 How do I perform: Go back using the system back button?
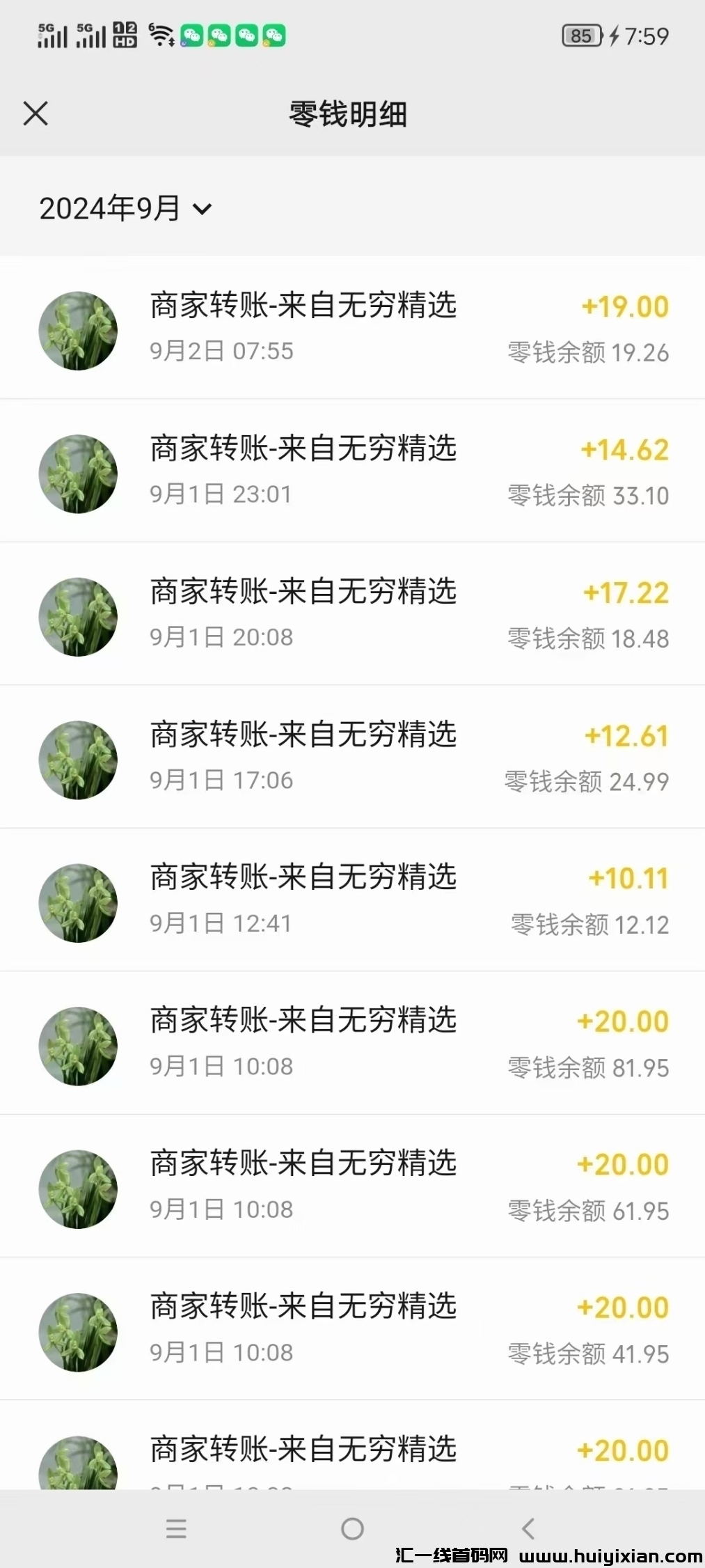pos(528,1528)
